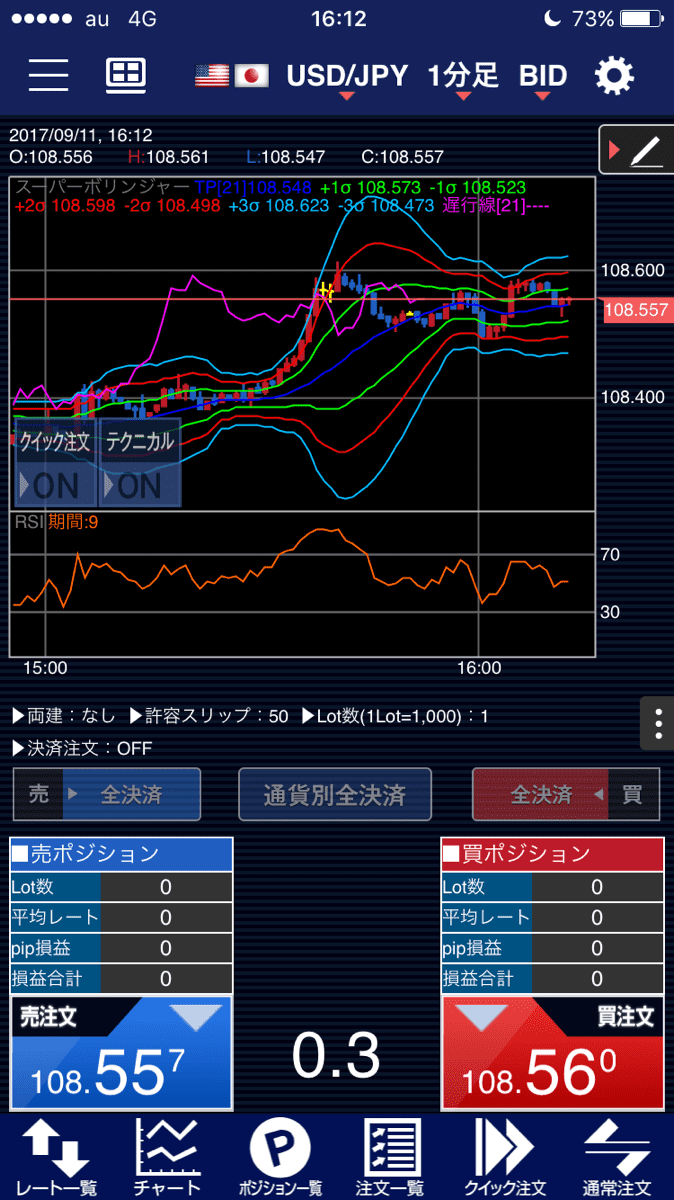674x1200 pixels.
Task: Close all sell positions with 売 全決済
Action: (x=107, y=795)
